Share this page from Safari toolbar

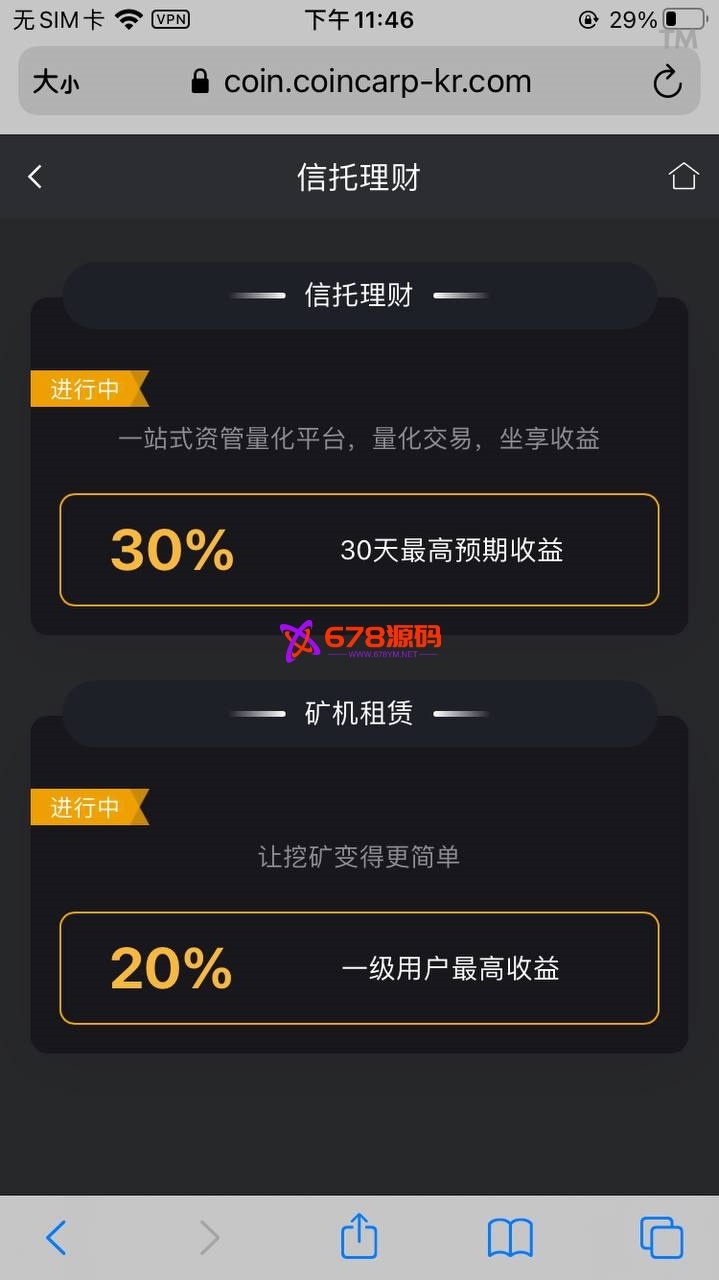point(359,1238)
